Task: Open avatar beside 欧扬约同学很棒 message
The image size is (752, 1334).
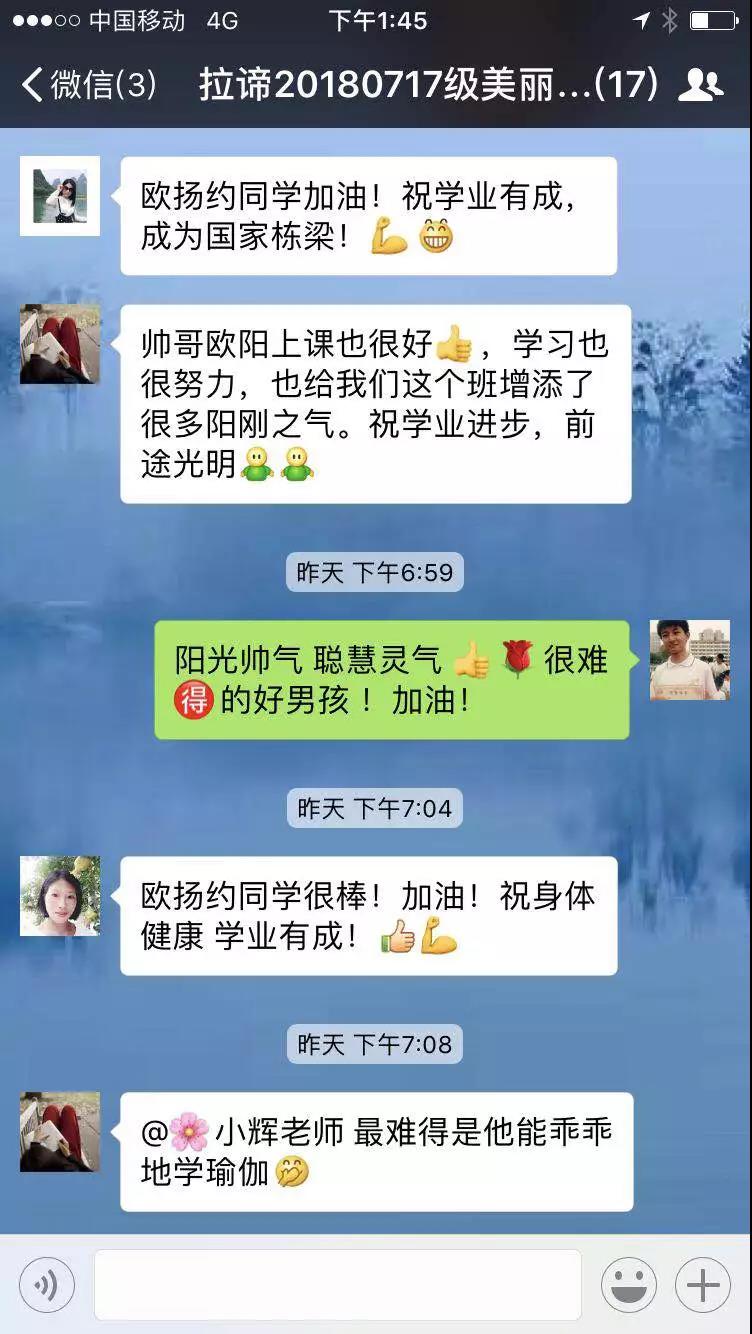Action: click(x=60, y=896)
